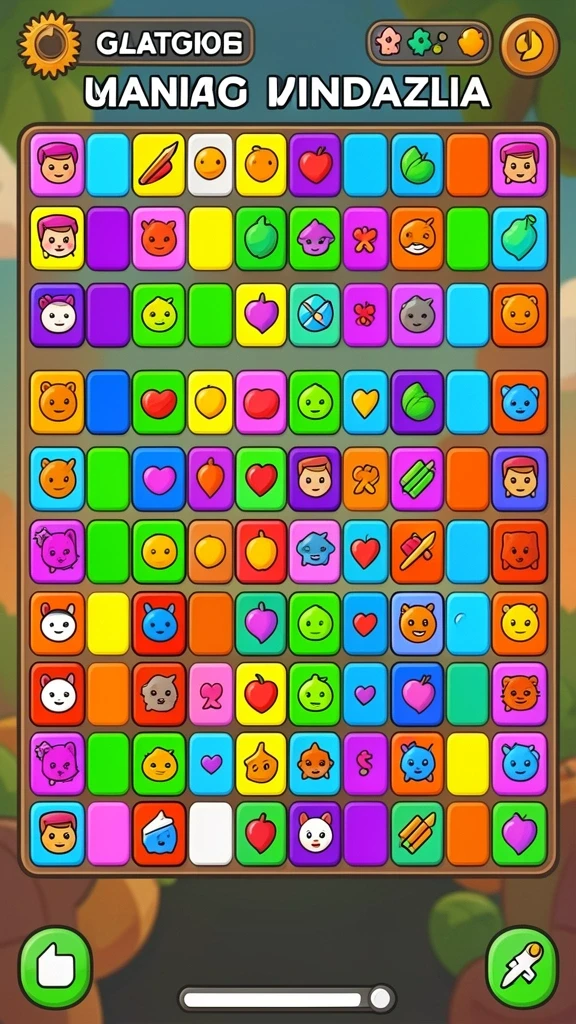Activate the green magic wand booster

coord(522,967)
